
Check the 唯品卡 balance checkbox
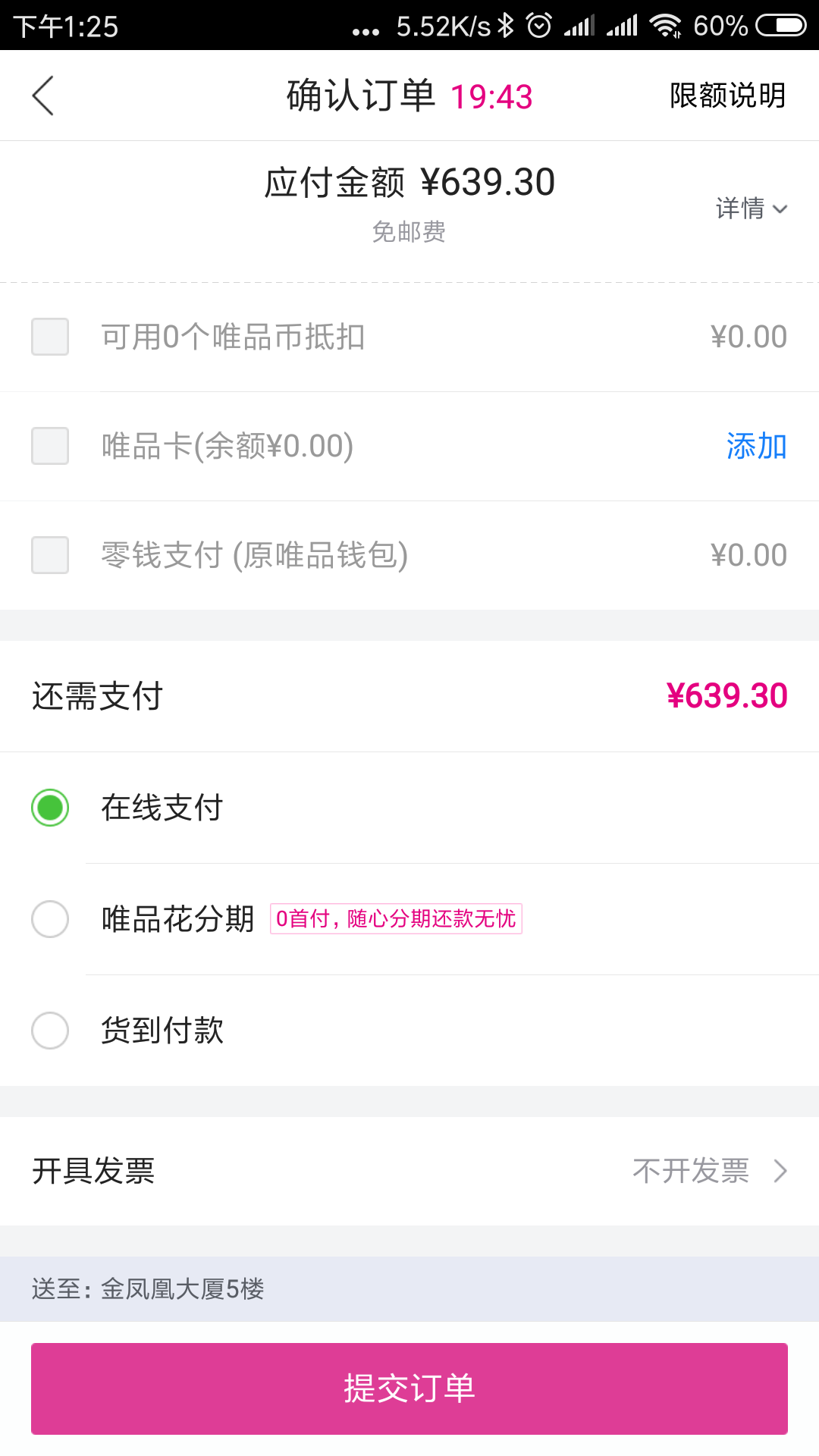pos(50,446)
